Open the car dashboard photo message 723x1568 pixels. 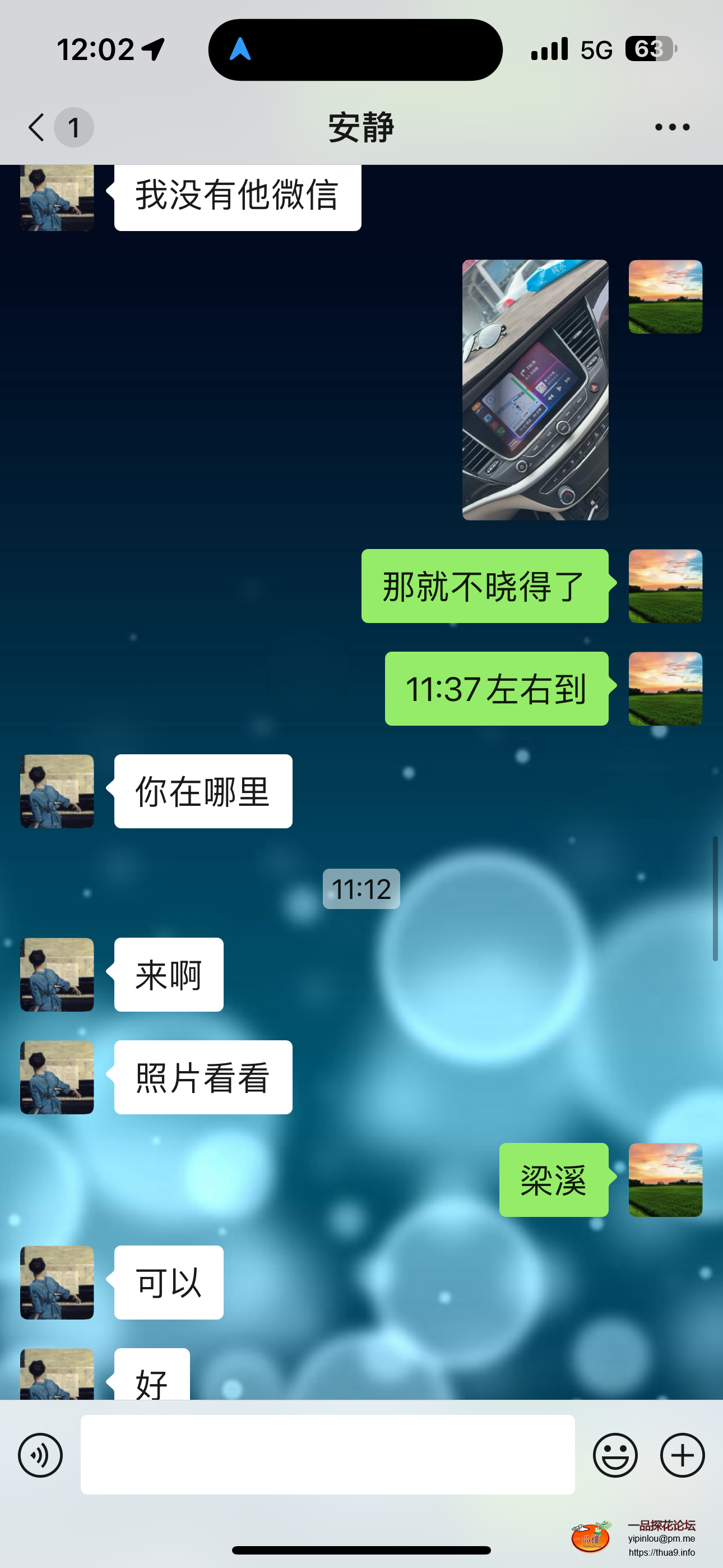535,390
